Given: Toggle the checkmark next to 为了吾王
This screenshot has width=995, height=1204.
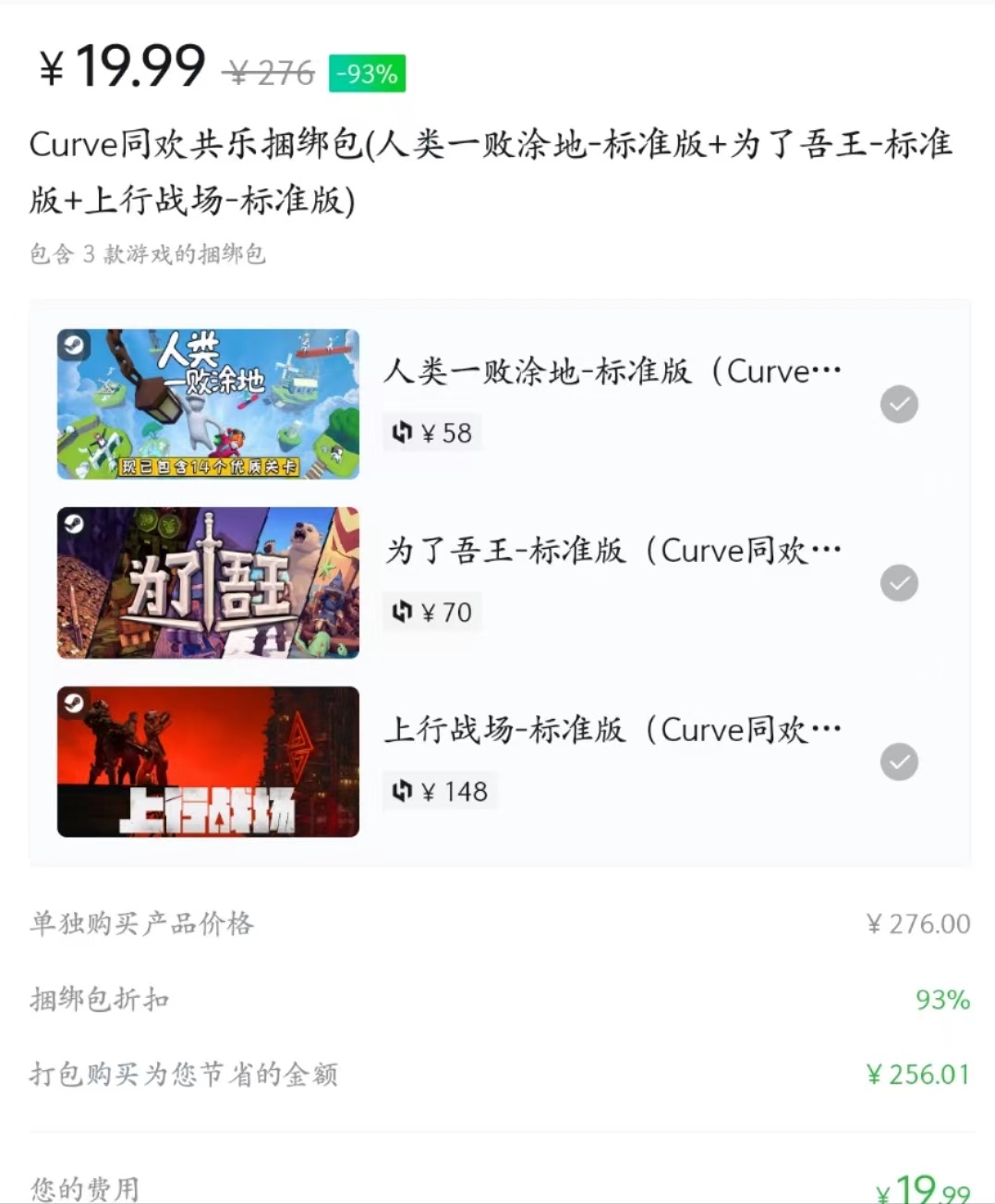Looking at the screenshot, I should point(899,583).
